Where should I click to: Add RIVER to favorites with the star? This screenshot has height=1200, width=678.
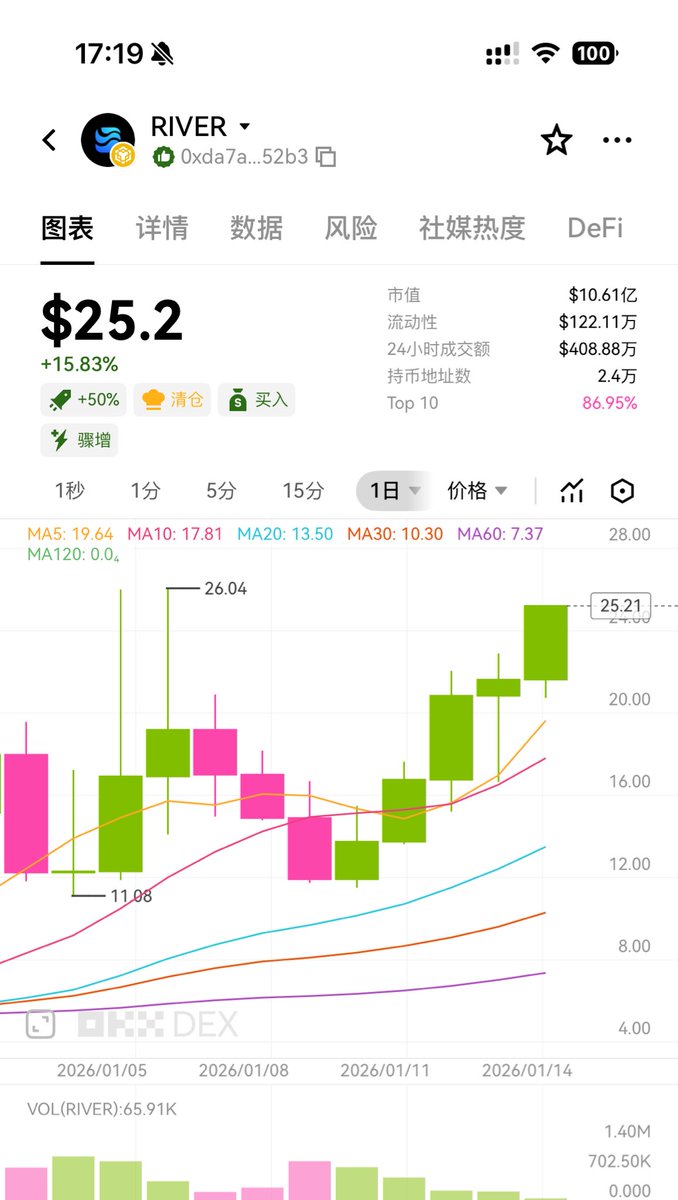click(556, 141)
